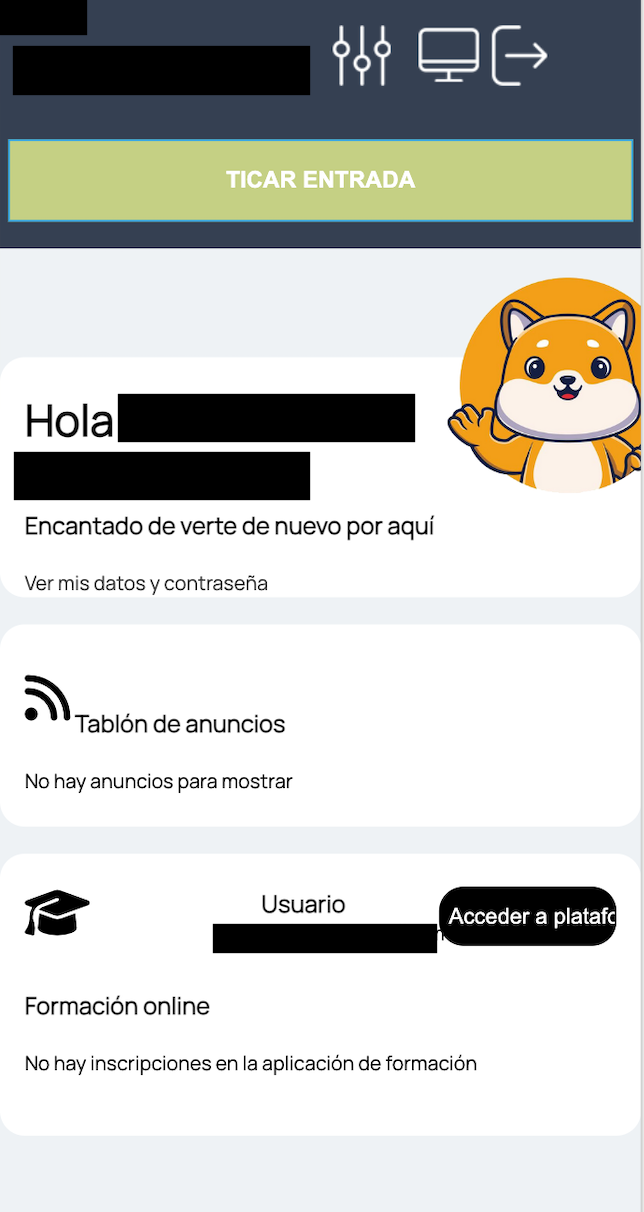
Task: Log out using the exit icon
Action: (519, 56)
